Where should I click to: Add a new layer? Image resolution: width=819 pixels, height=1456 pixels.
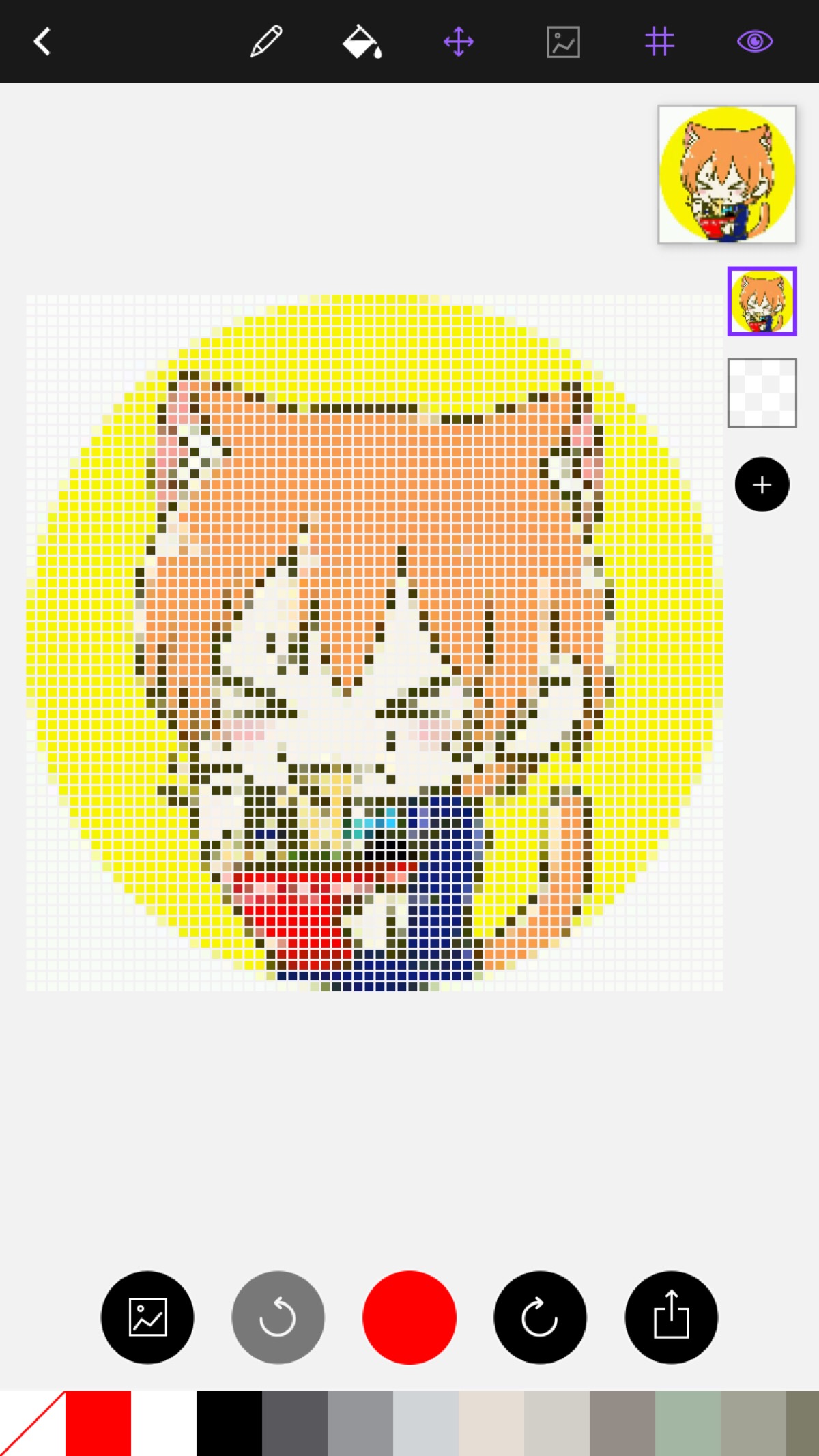(x=762, y=484)
